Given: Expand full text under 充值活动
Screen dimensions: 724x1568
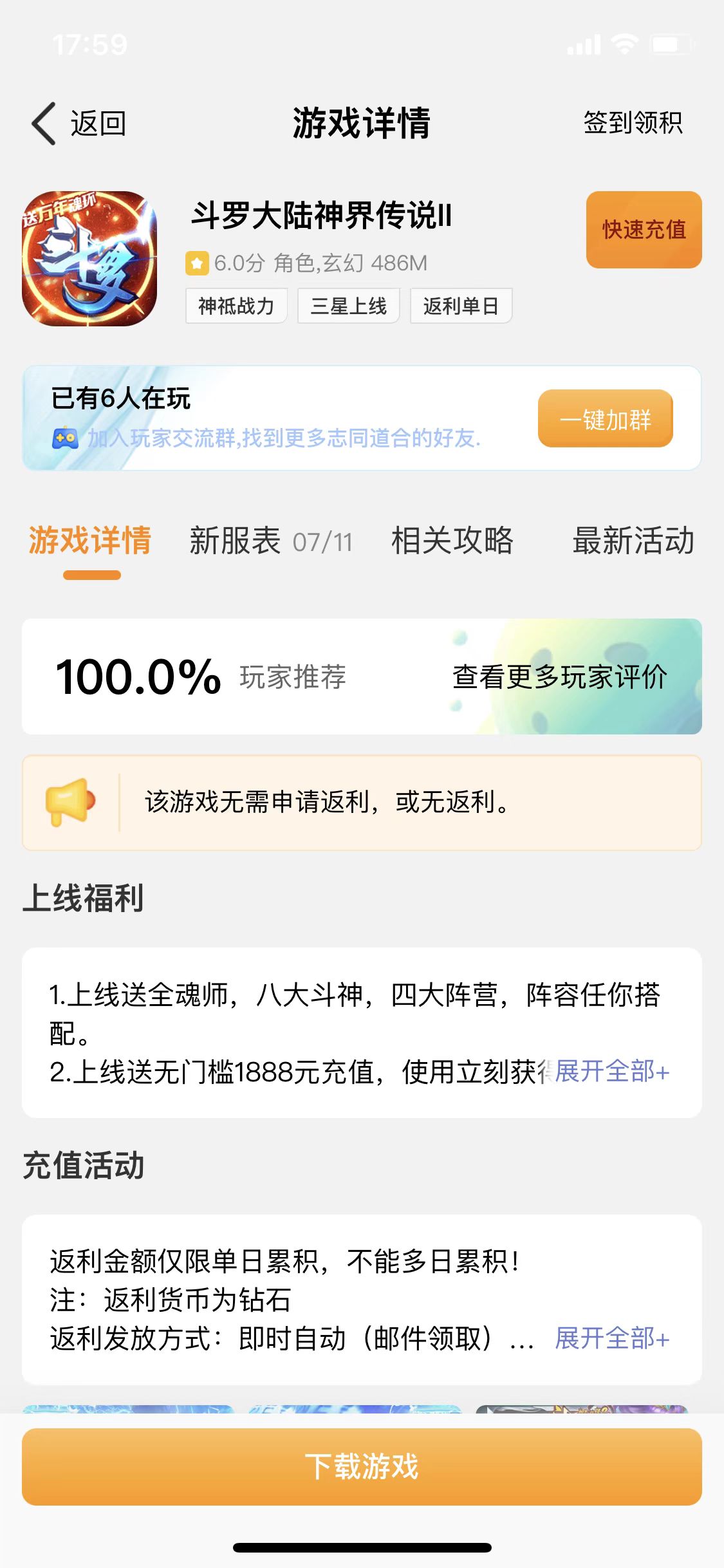Looking at the screenshot, I should (x=612, y=1339).
